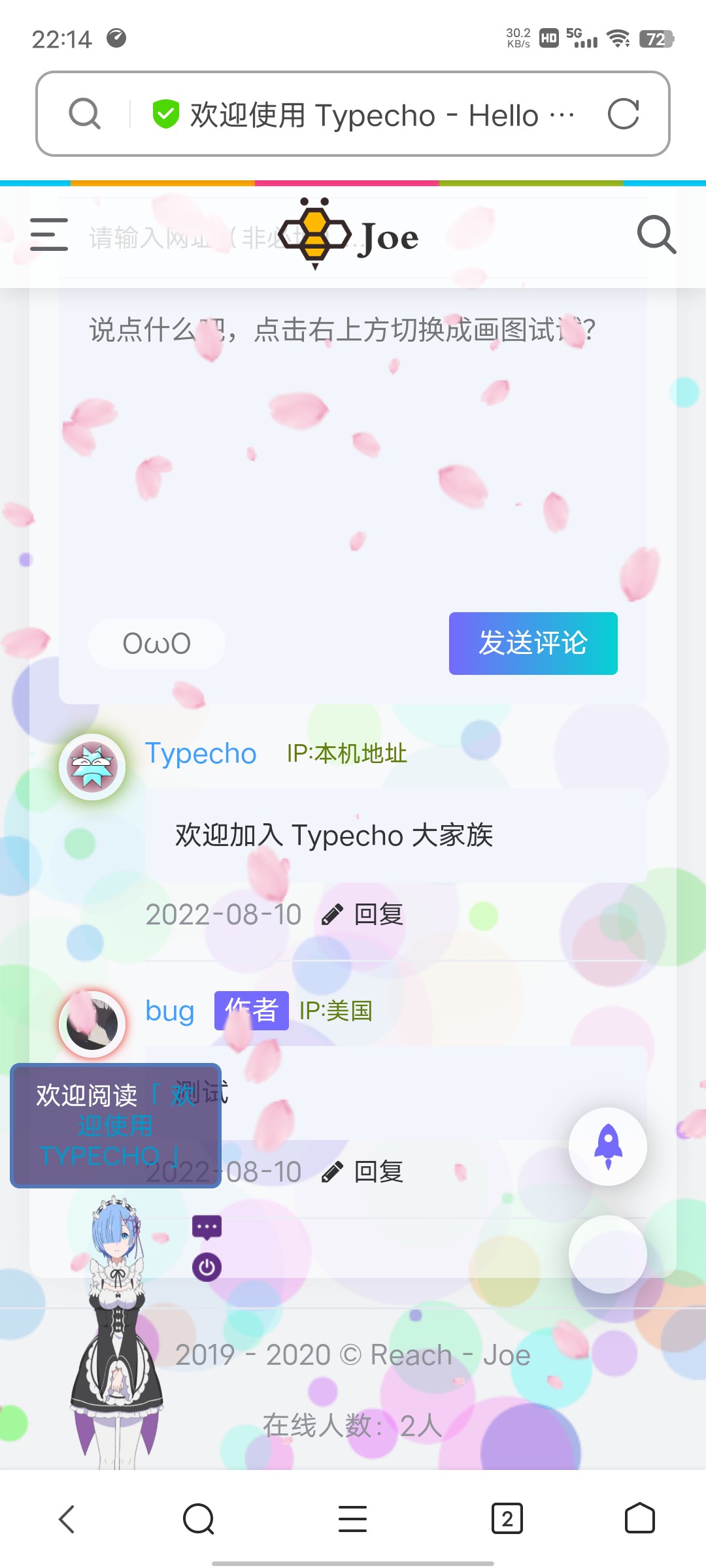
Task: Tap the 发送评论 button
Action: [x=533, y=644]
